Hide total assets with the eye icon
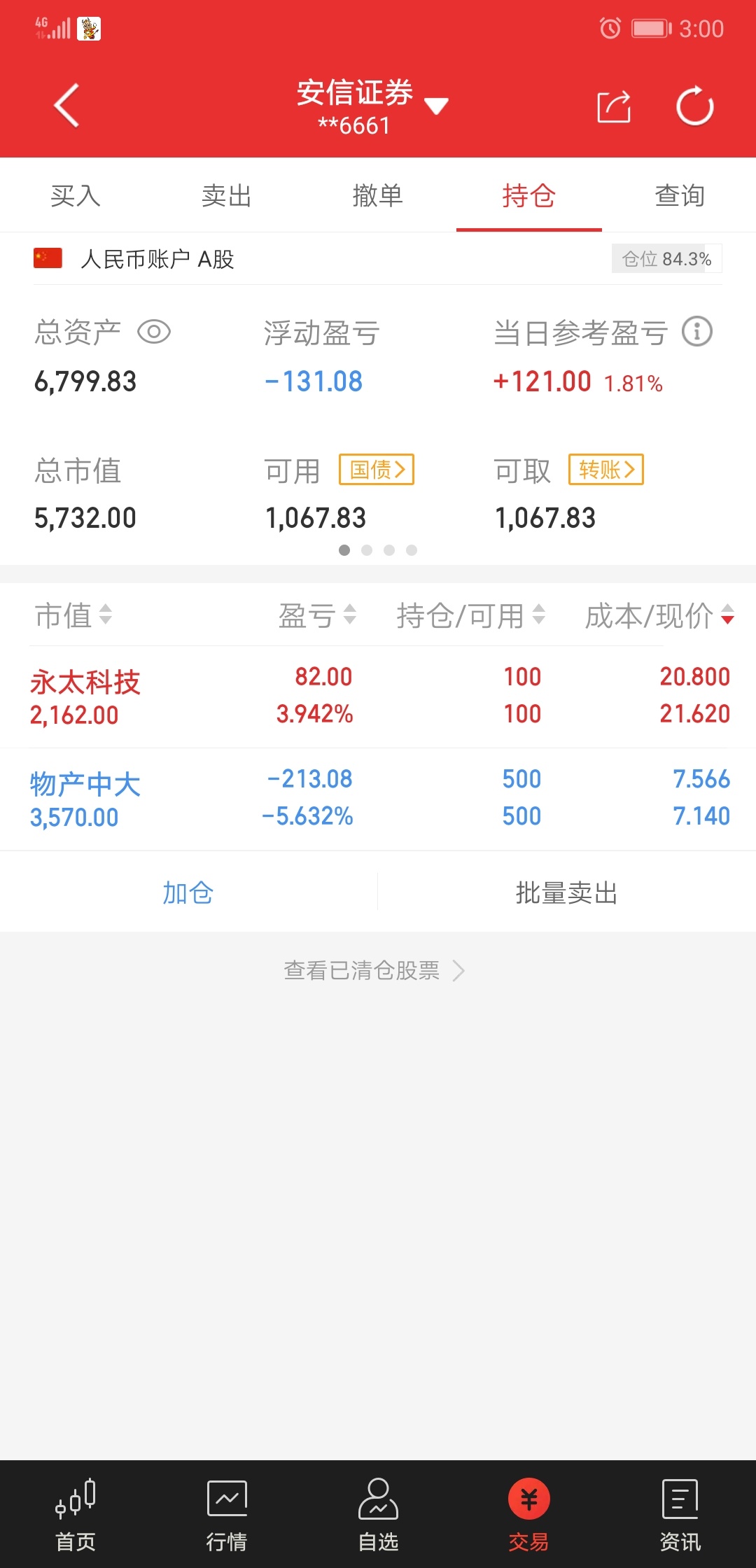This screenshot has width=756, height=1568. coord(154,332)
